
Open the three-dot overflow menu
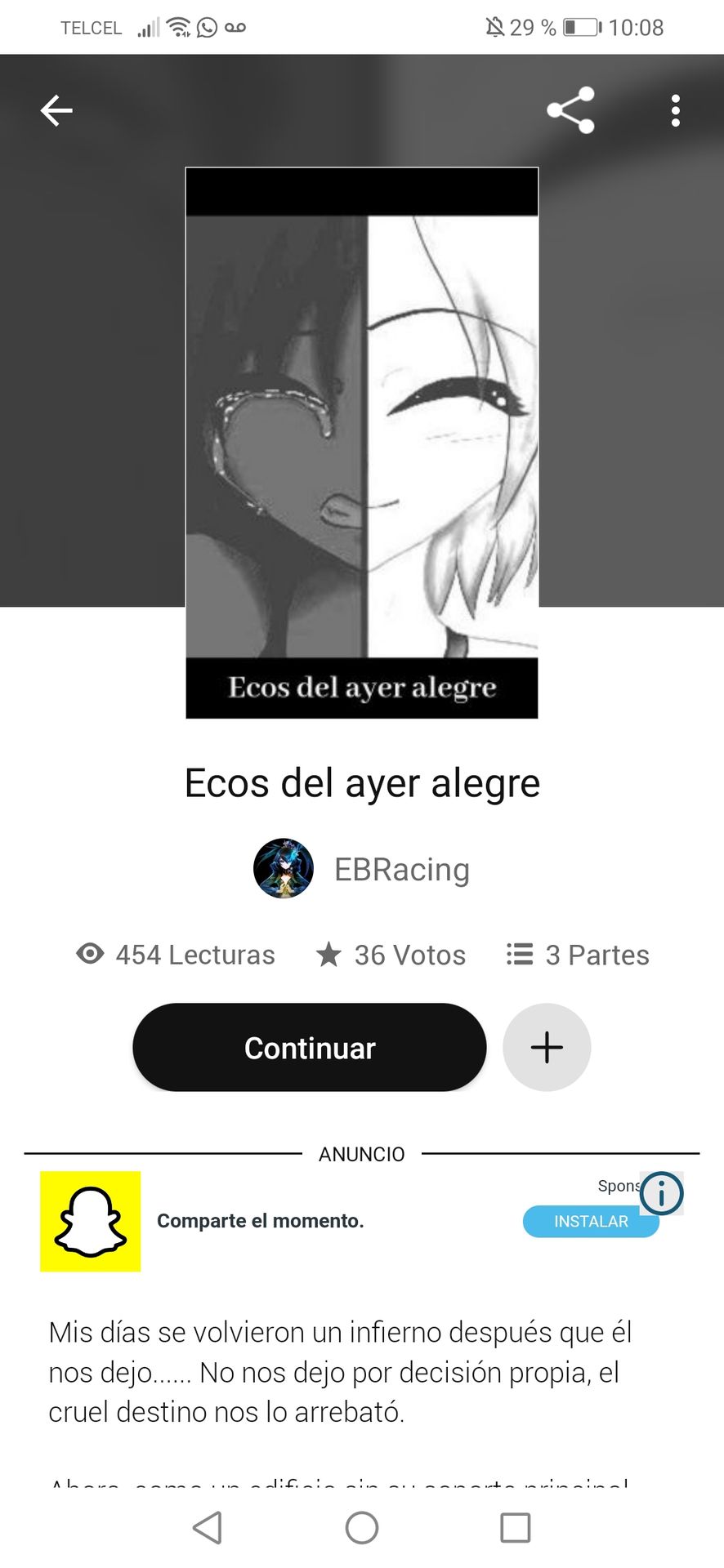click(675, 110)
